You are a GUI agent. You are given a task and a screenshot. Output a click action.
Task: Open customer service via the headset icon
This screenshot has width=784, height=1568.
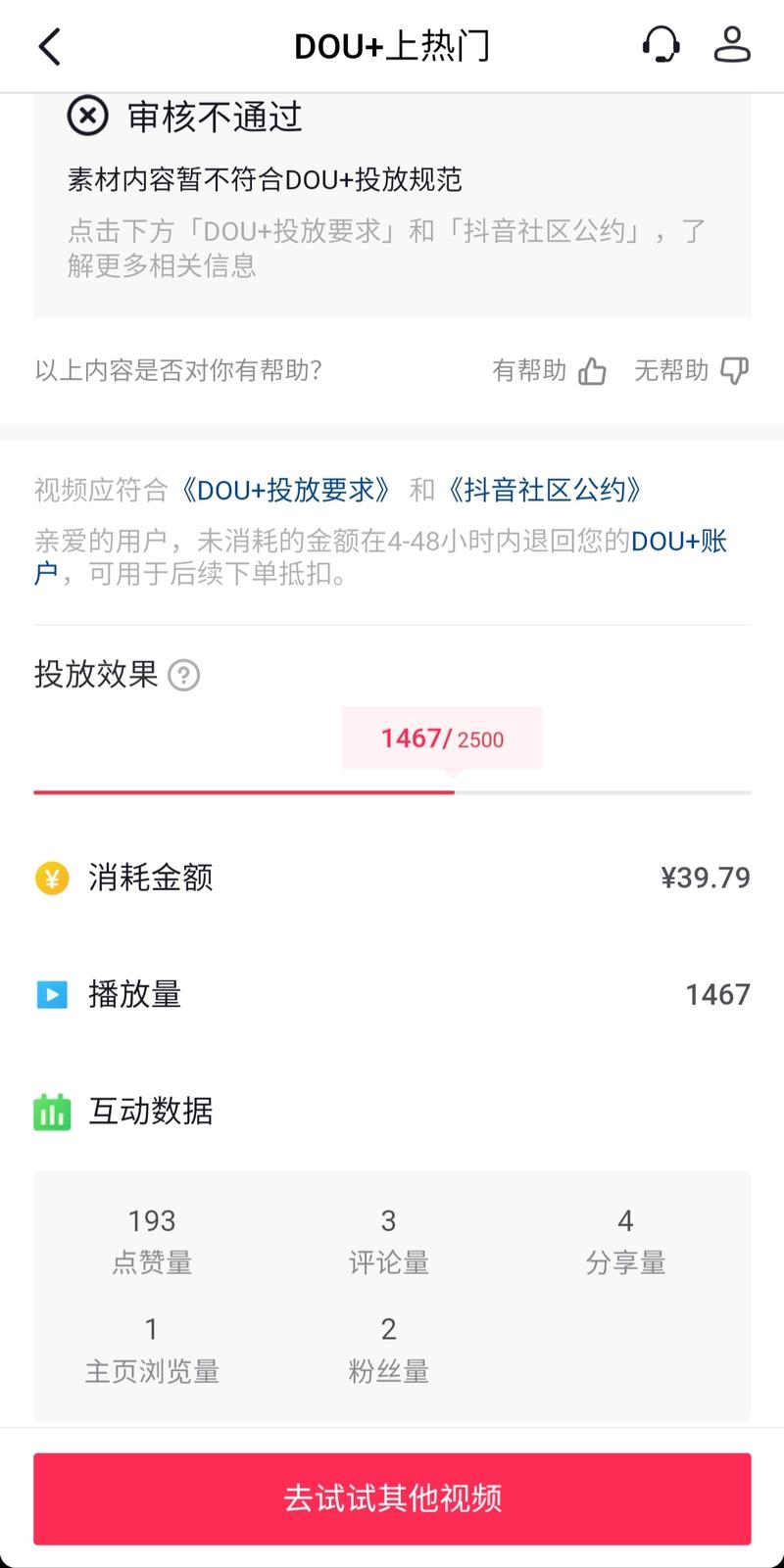(x=661, y=45)
